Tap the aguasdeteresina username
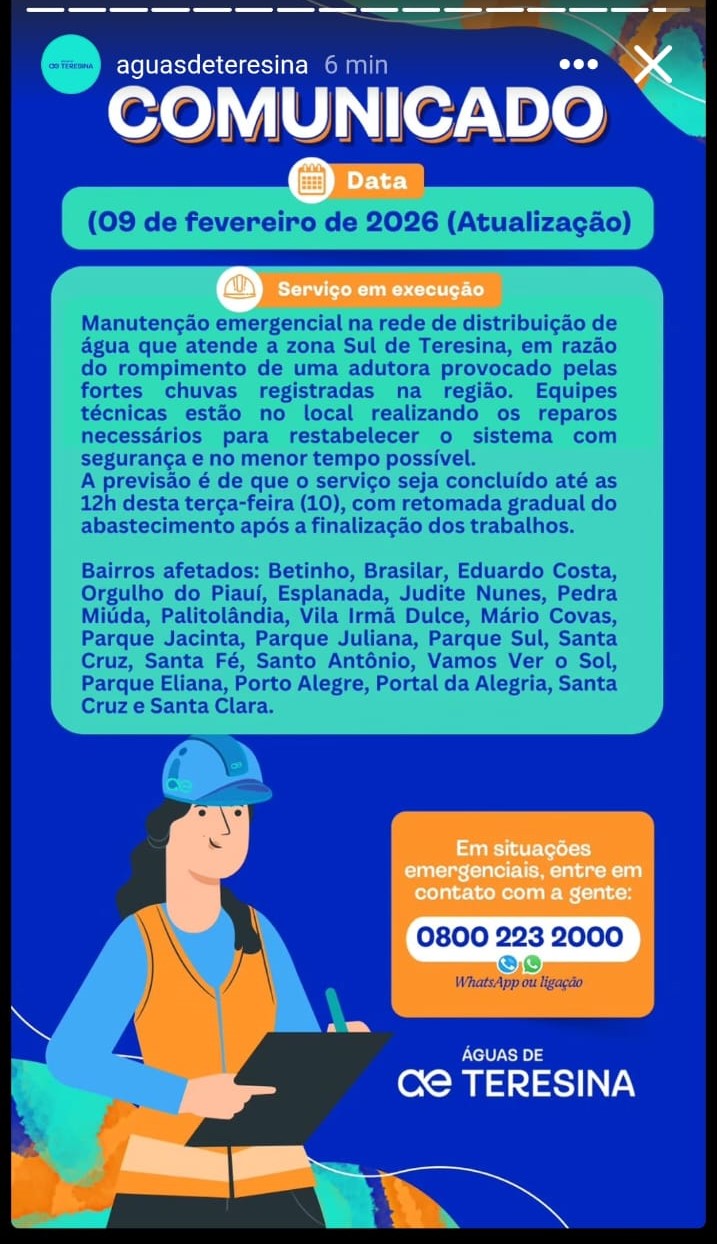This screenshot has height=1244, width=717. pos(212,65)
